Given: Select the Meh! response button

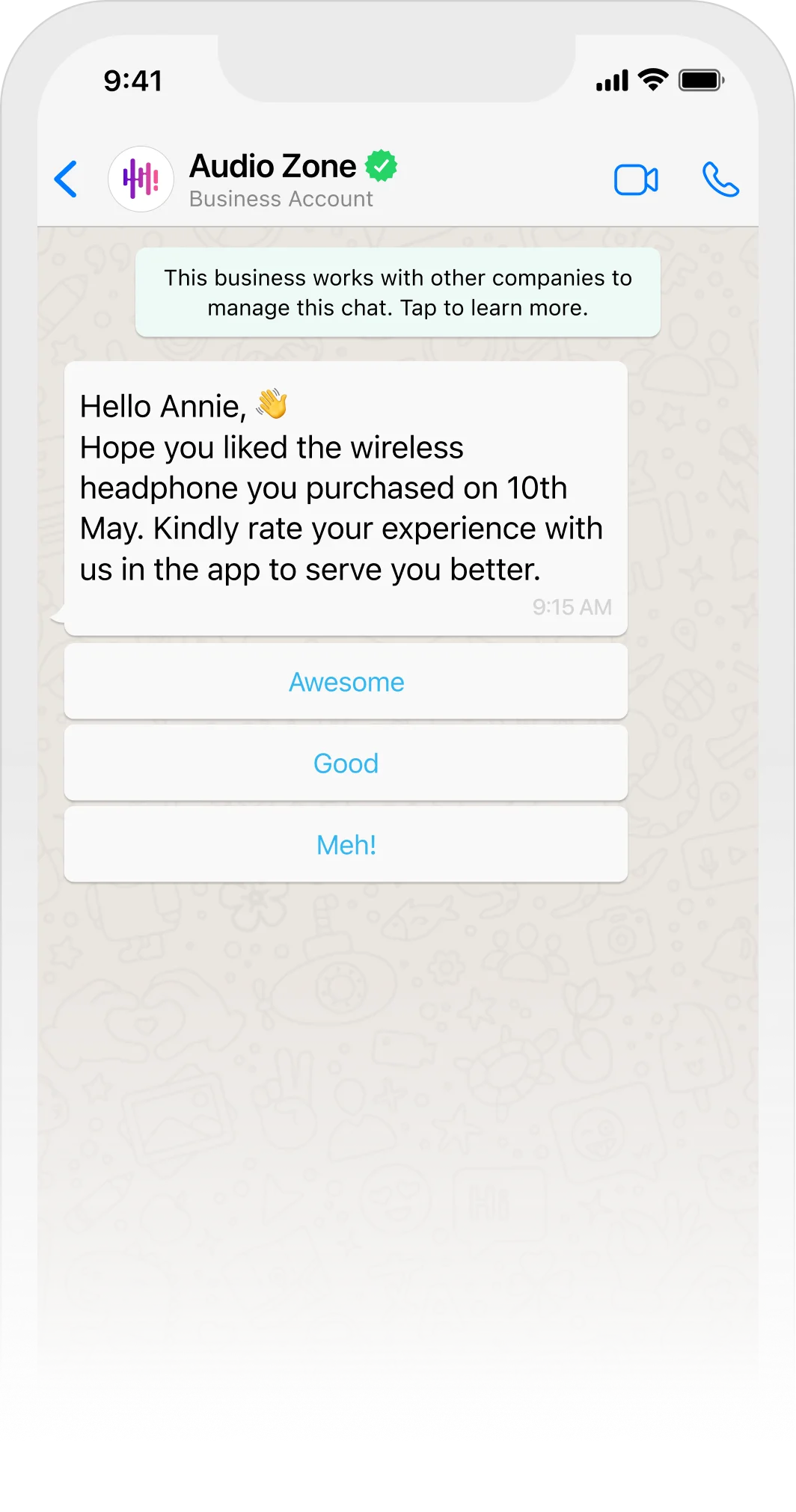Looking at the screenshot, I should (x=346, y=845).
